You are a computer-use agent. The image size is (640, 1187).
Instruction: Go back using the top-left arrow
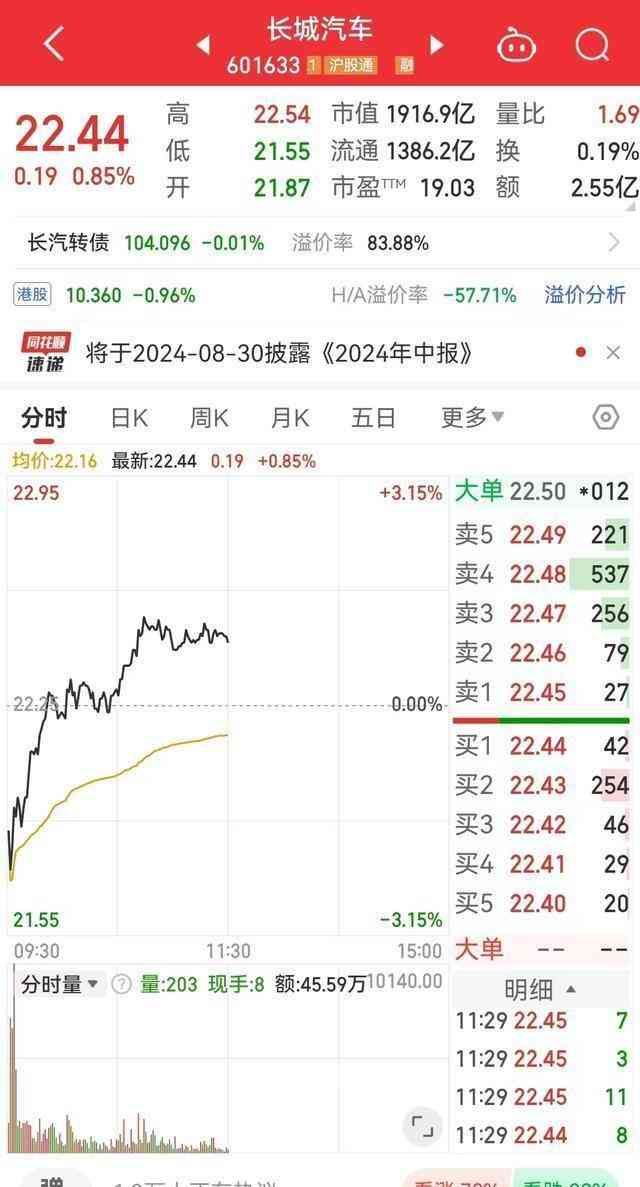pyautogui.click(x=54, y=44)
